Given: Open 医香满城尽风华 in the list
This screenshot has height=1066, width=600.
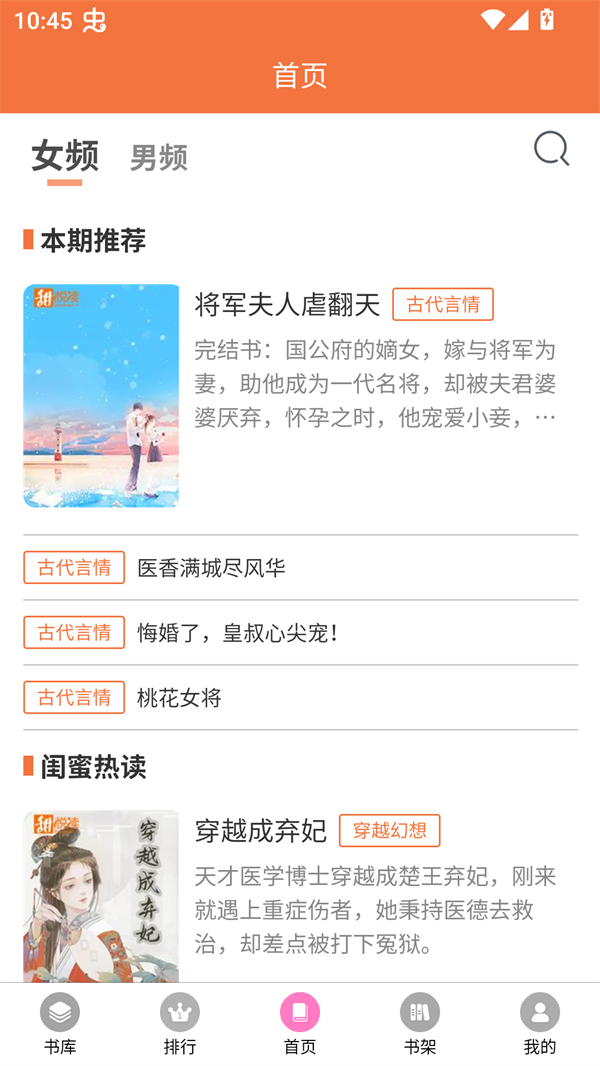Looking at the screenshot, I should point(211,568).
